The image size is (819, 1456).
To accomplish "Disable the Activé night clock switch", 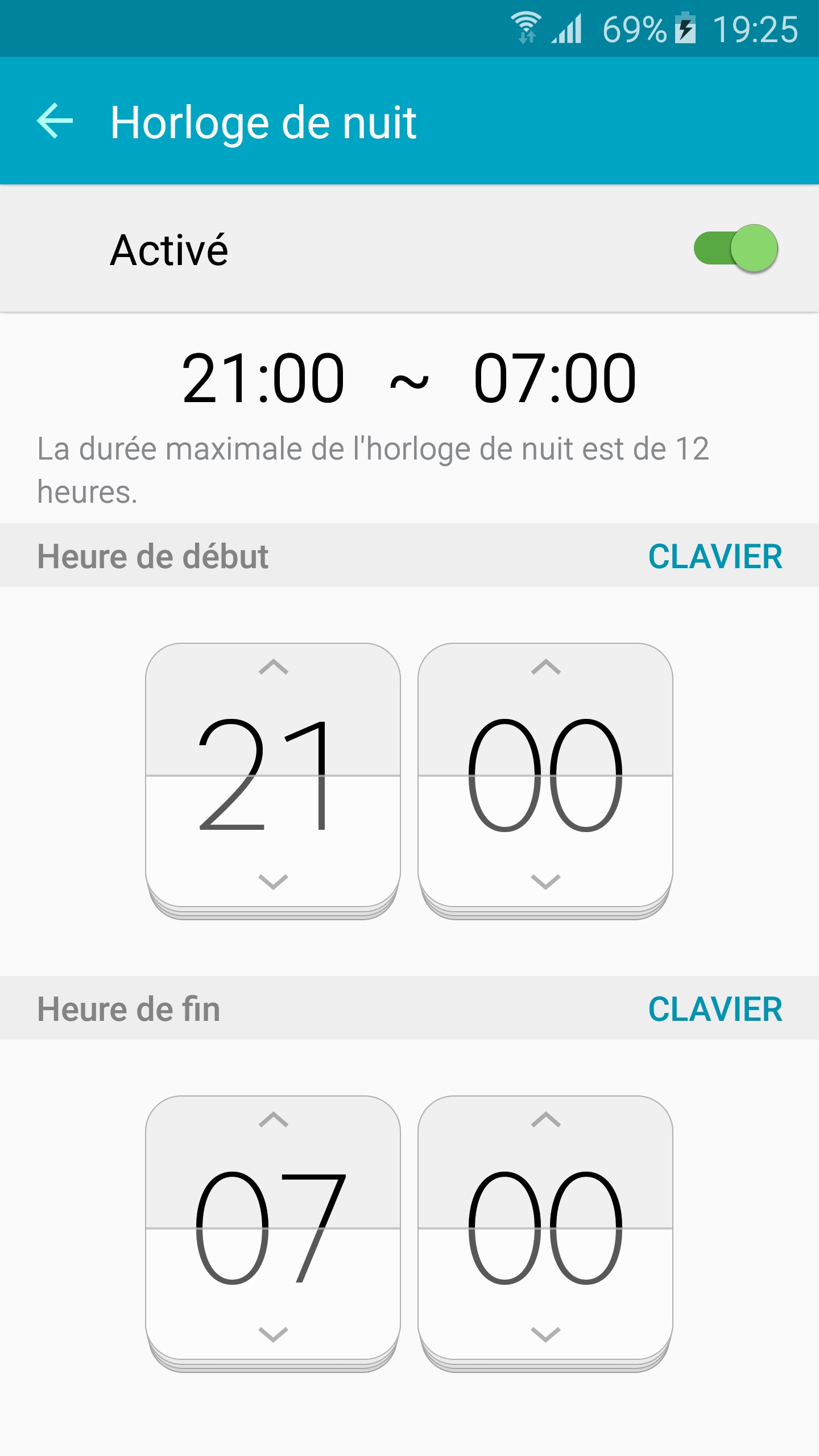I will (x=735, y=249).
